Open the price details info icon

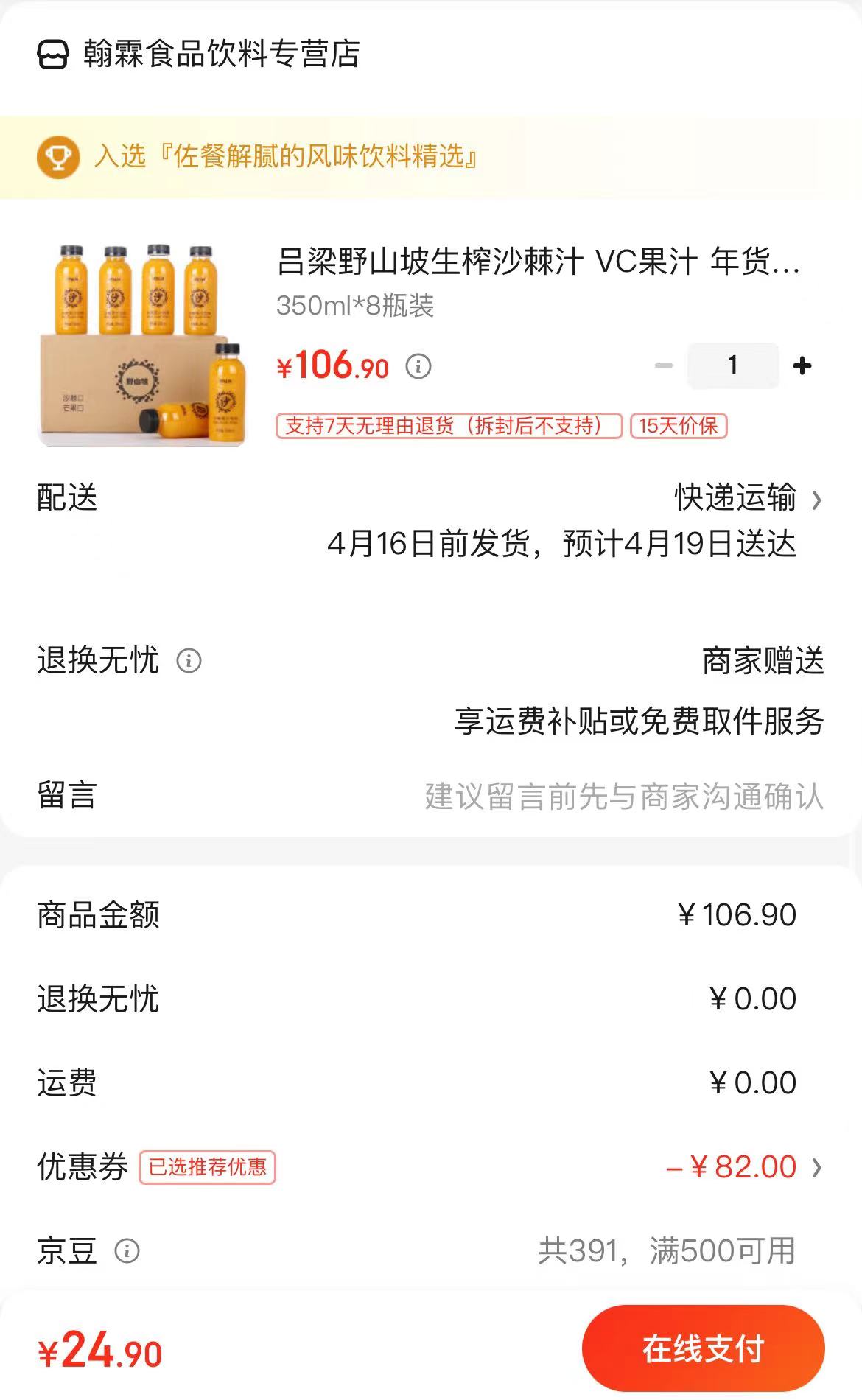418,366
